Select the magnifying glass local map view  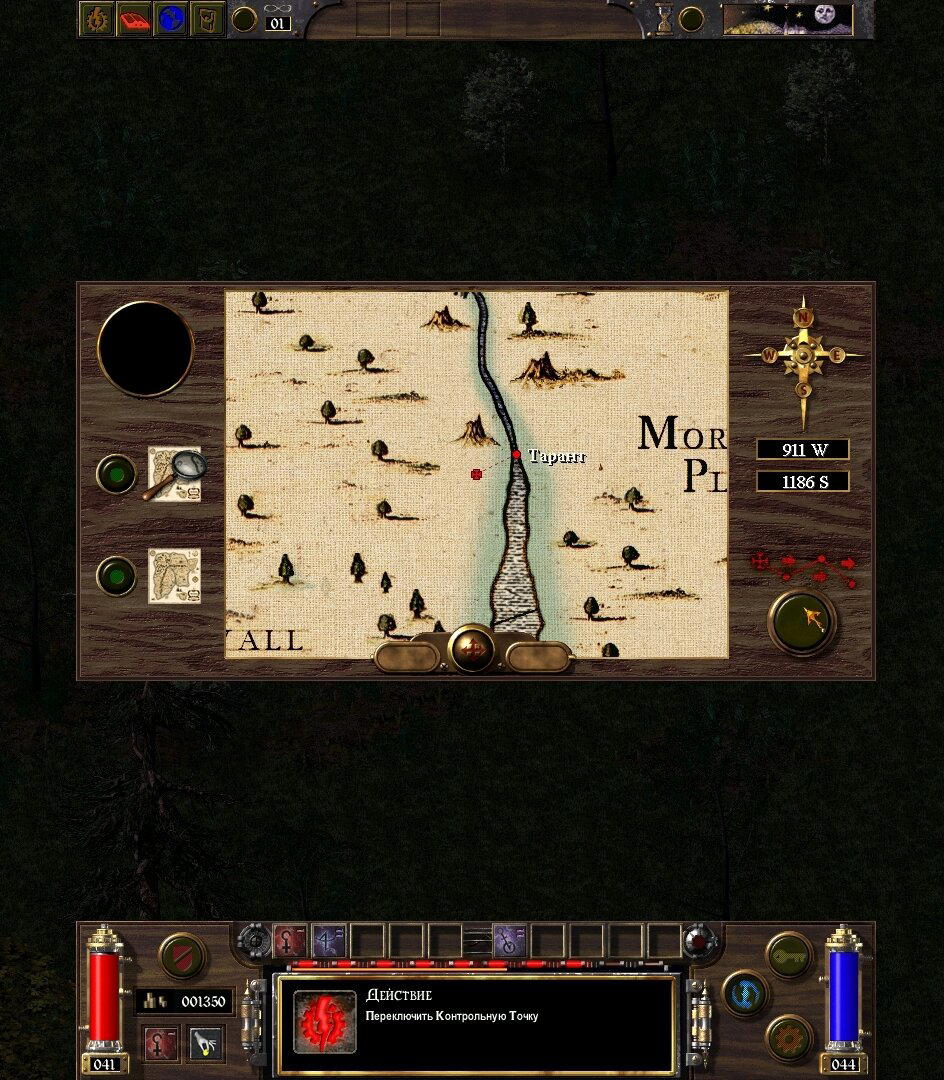[x=174, y=473]
